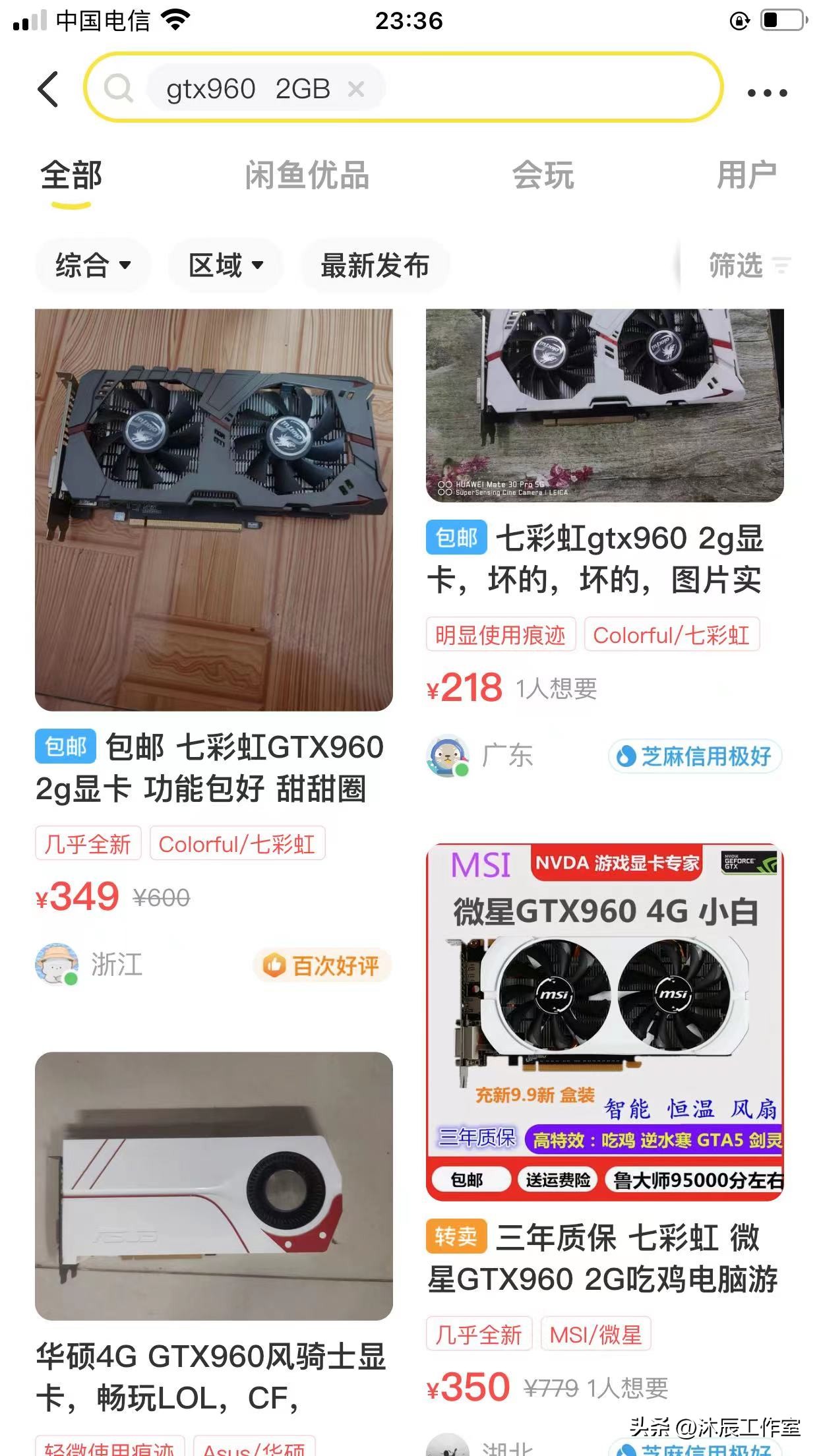Select the 最新发布 sorting option
The width and height of the screenshot is (819, 1456).
click(x=375, y=265)
